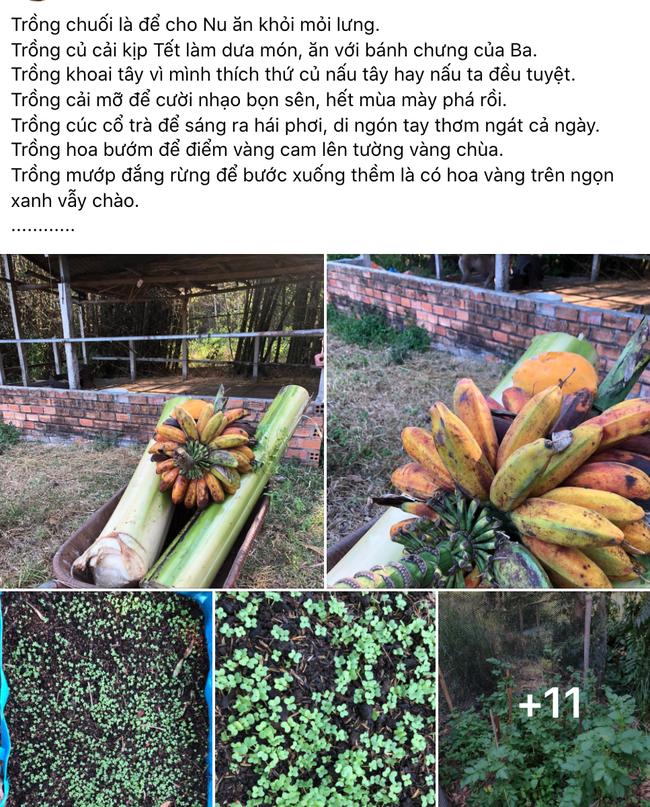650x807 pixels.
Task: View the close-up ripe bananas photo
Action: tap(488, 420)
